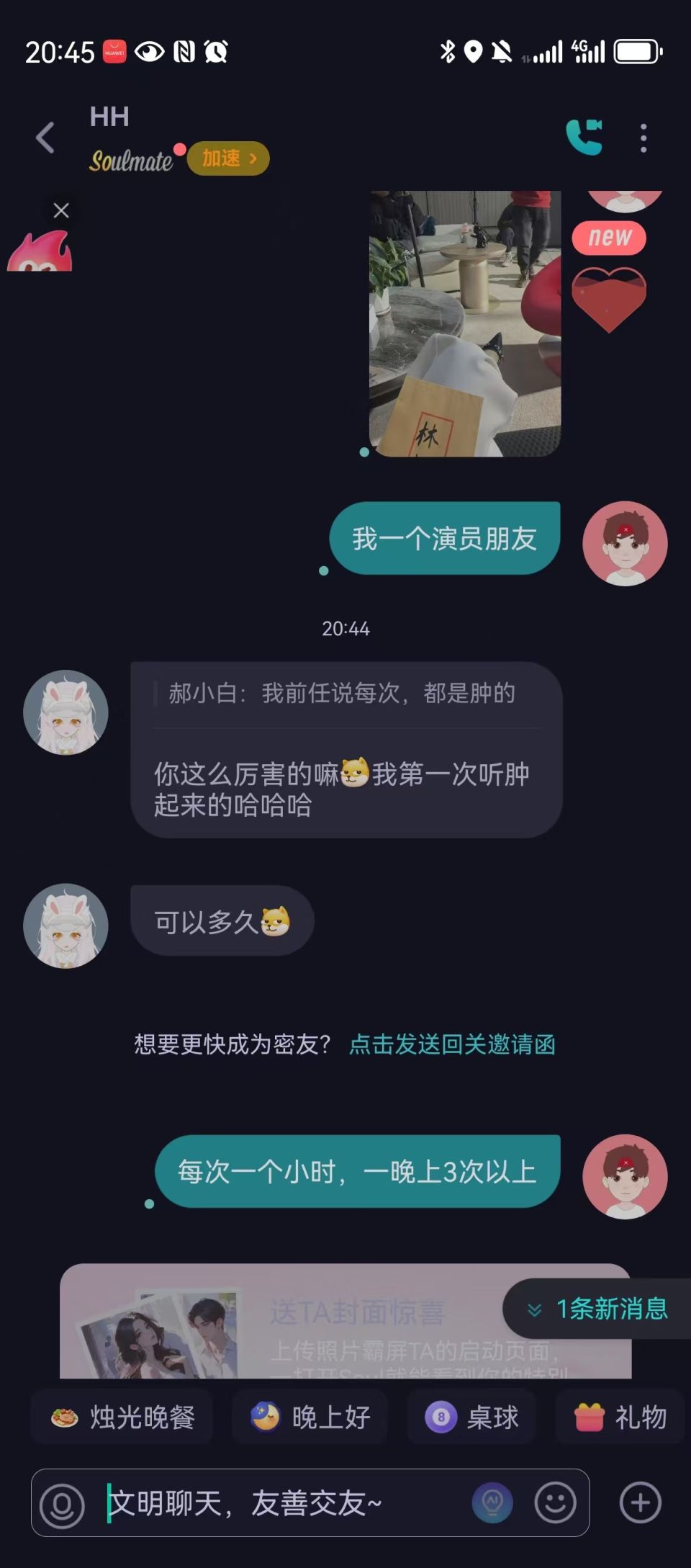Send the 晚上好 greeting chip

click(310, 1417)
